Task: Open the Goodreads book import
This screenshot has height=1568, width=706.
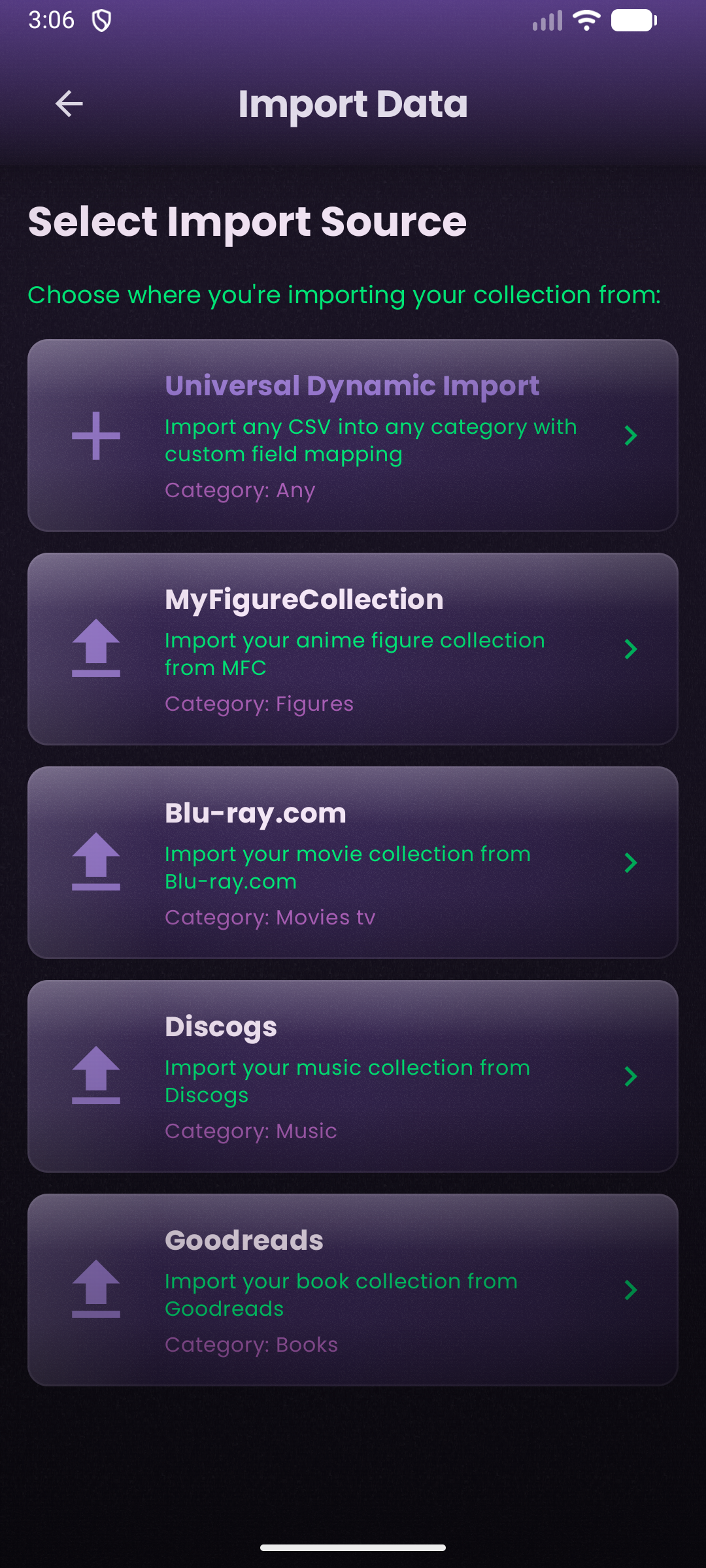Action: pyautogui.click(x=352, y=1290)
